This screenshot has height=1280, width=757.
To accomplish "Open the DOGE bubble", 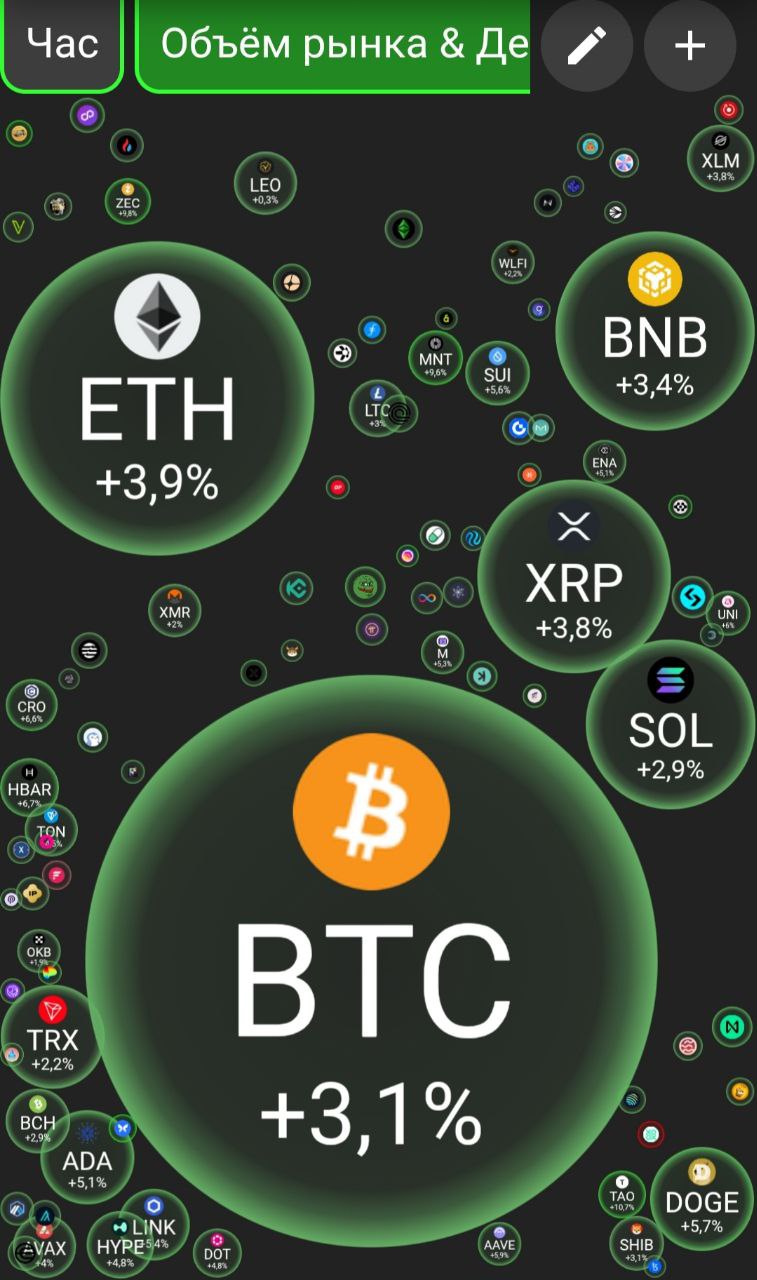I will click(702, 1198).
